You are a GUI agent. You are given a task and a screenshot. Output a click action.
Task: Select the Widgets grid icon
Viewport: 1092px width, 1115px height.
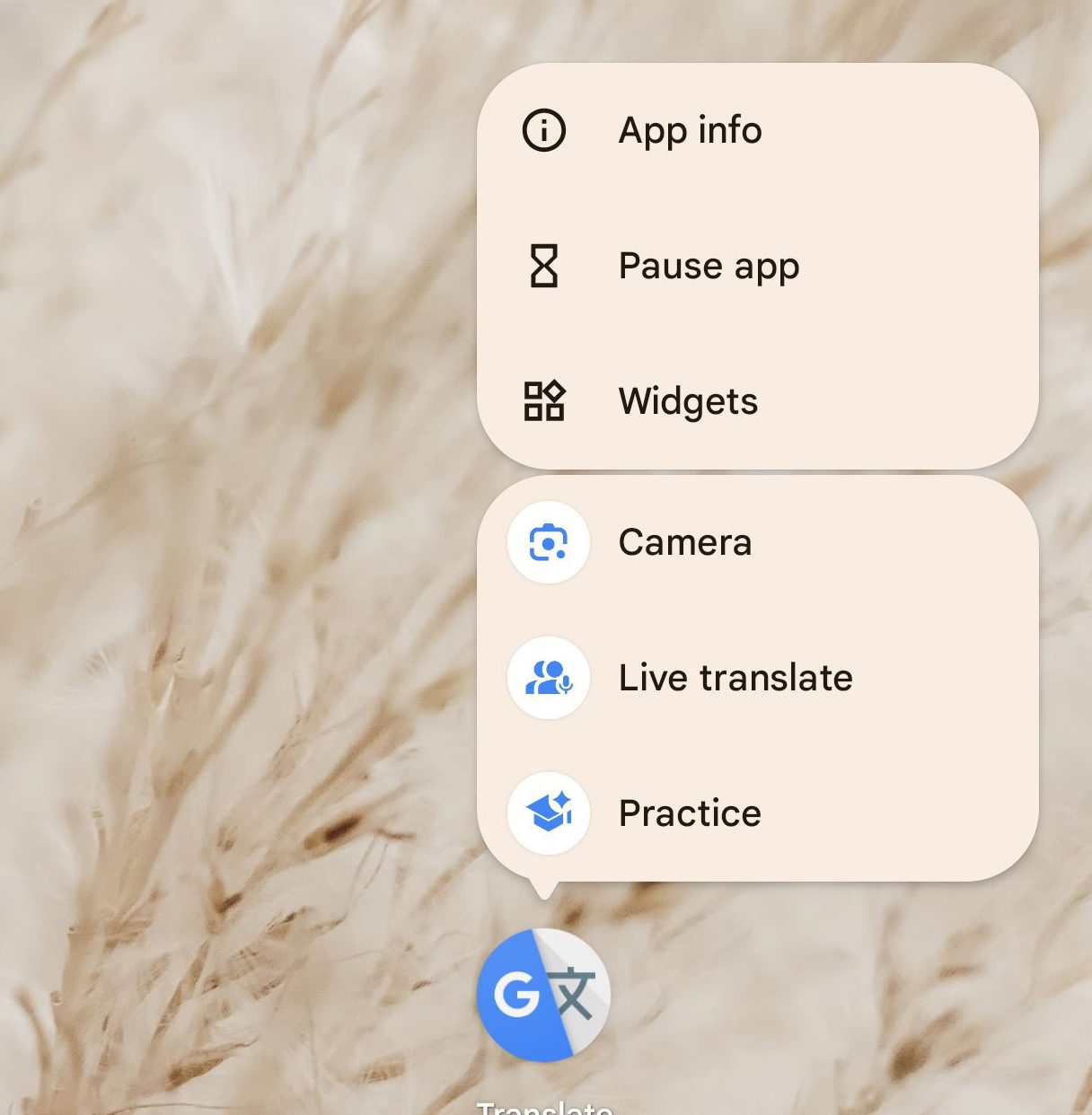click(544, 401)
